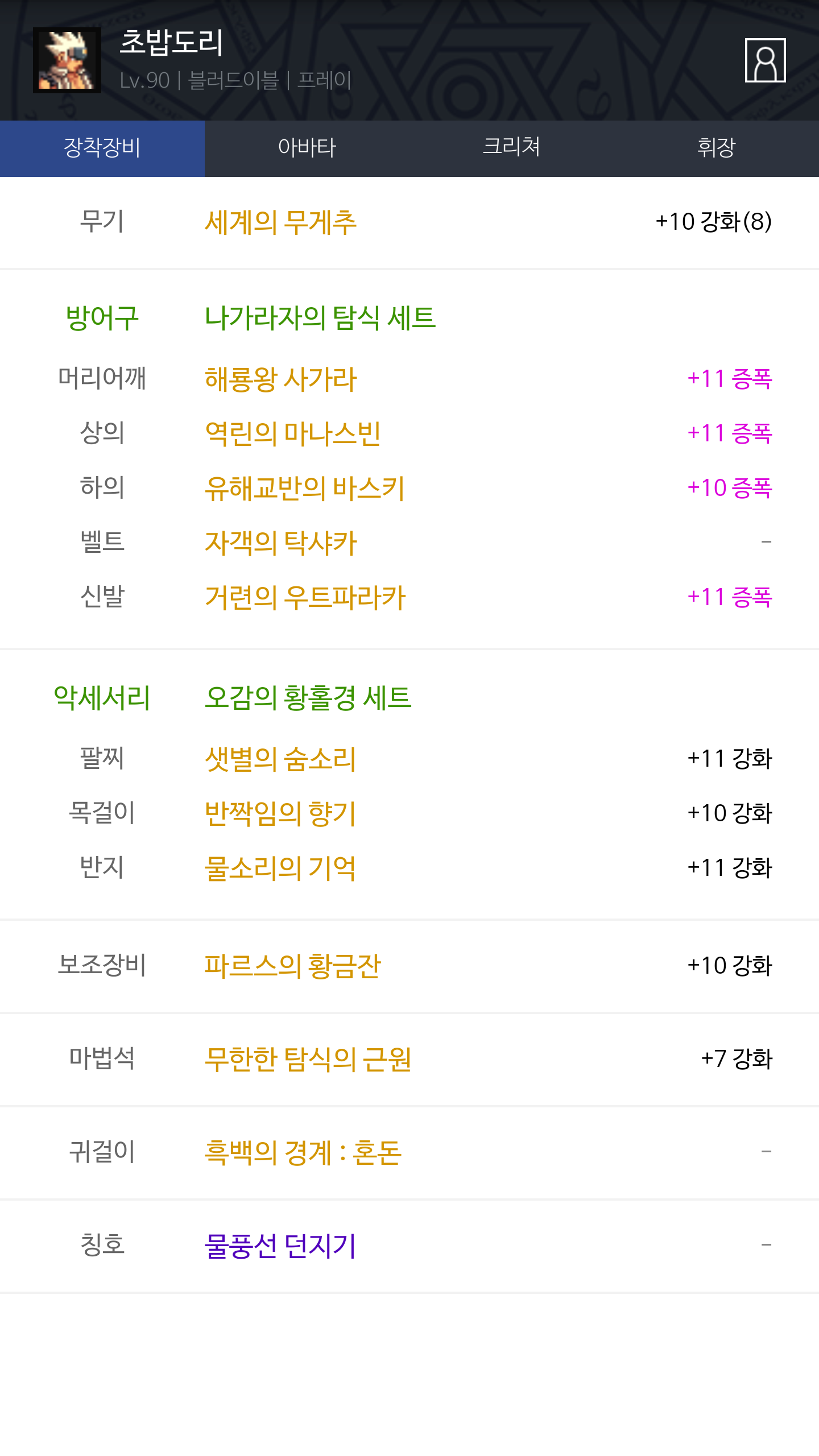Open title 물풍선 던지기
Image resolution: width=819 pixels, height=1456 pixels.
pos(280,1246)
